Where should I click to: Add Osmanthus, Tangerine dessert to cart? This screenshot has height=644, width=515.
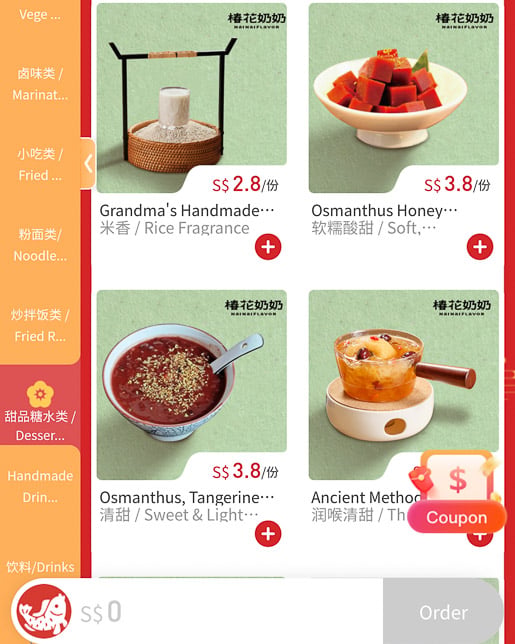(x=268, y=534)
